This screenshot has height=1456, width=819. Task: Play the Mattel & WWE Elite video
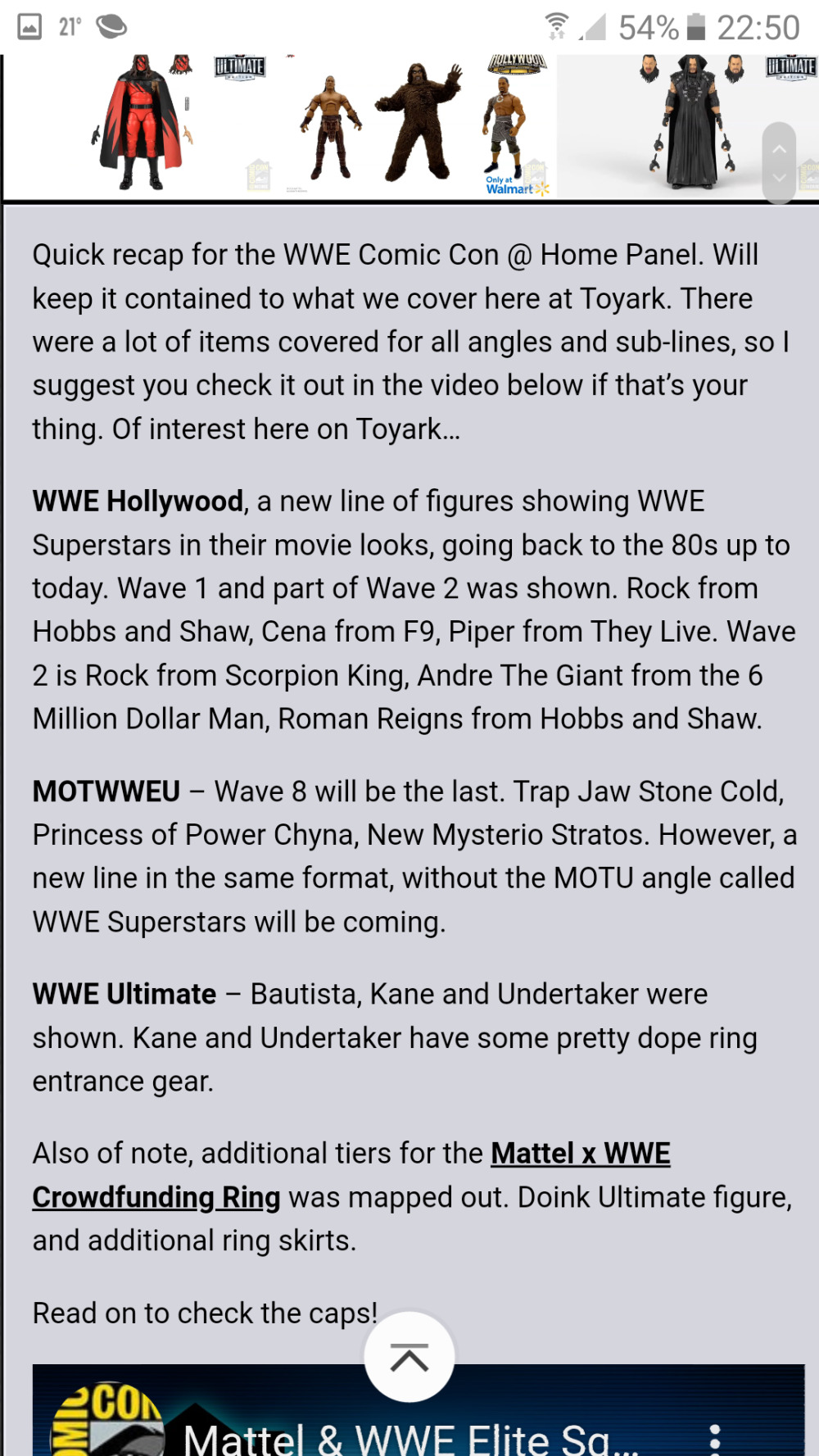coord(418,1411)
